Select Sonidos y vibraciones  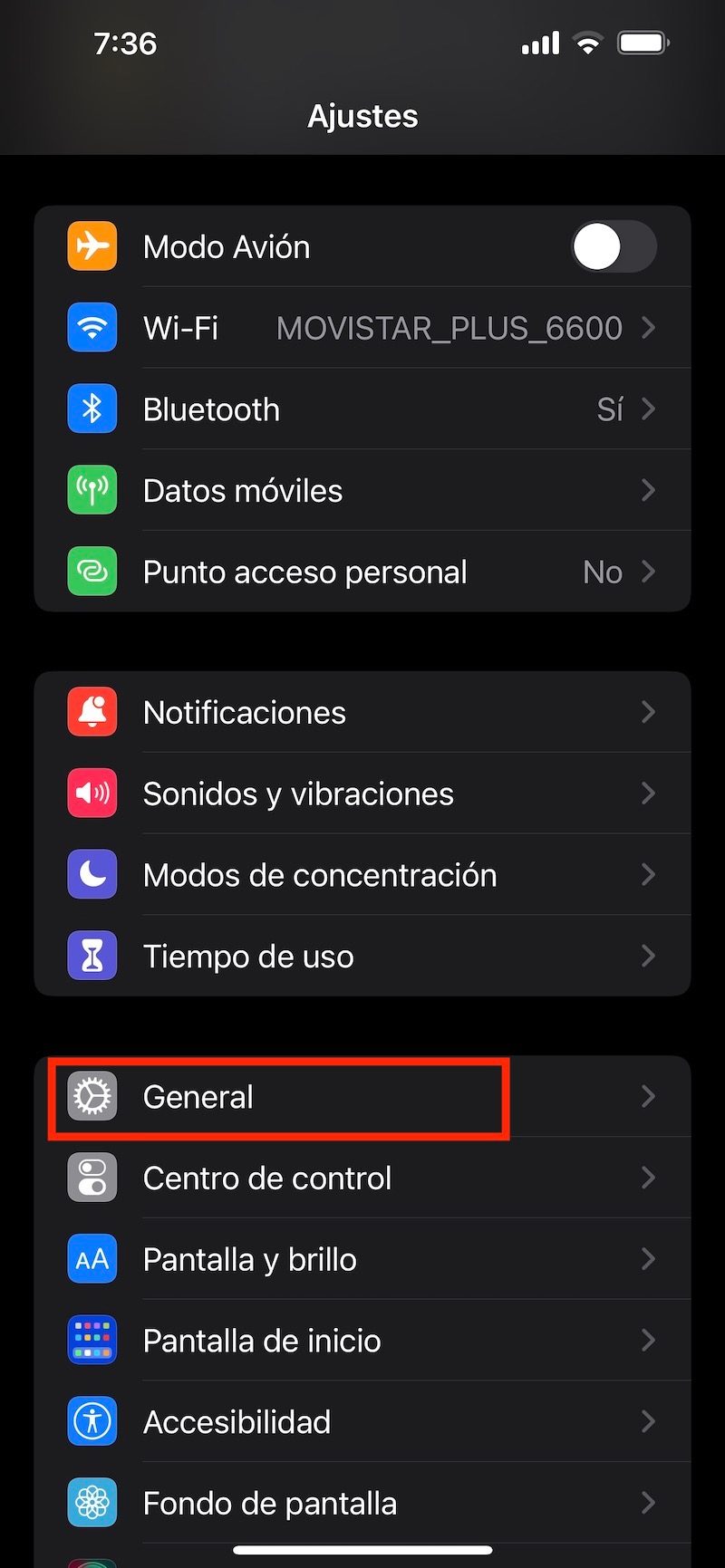pyautogui.click(x=362, y=794)
